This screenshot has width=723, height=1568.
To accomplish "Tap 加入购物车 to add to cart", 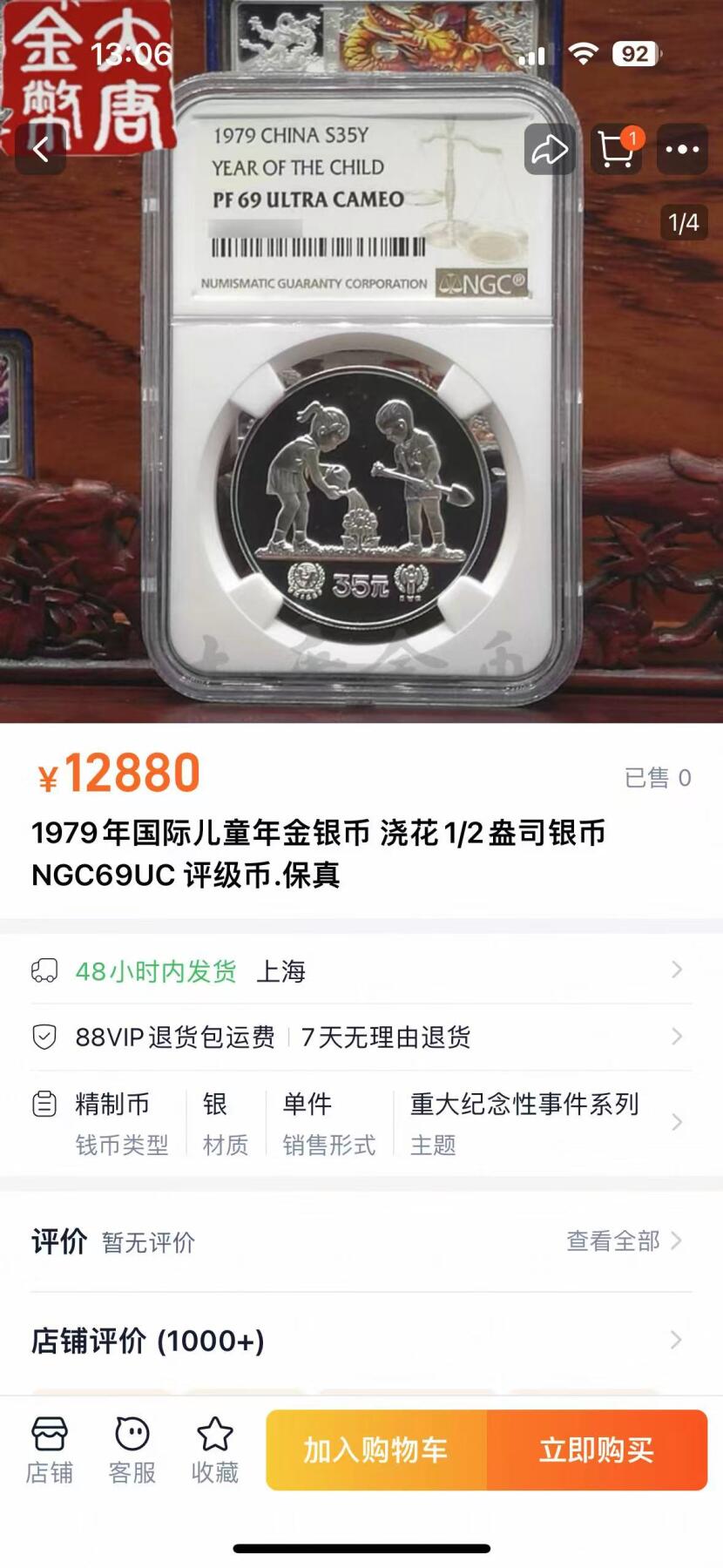I will (x=376, y=1450).
